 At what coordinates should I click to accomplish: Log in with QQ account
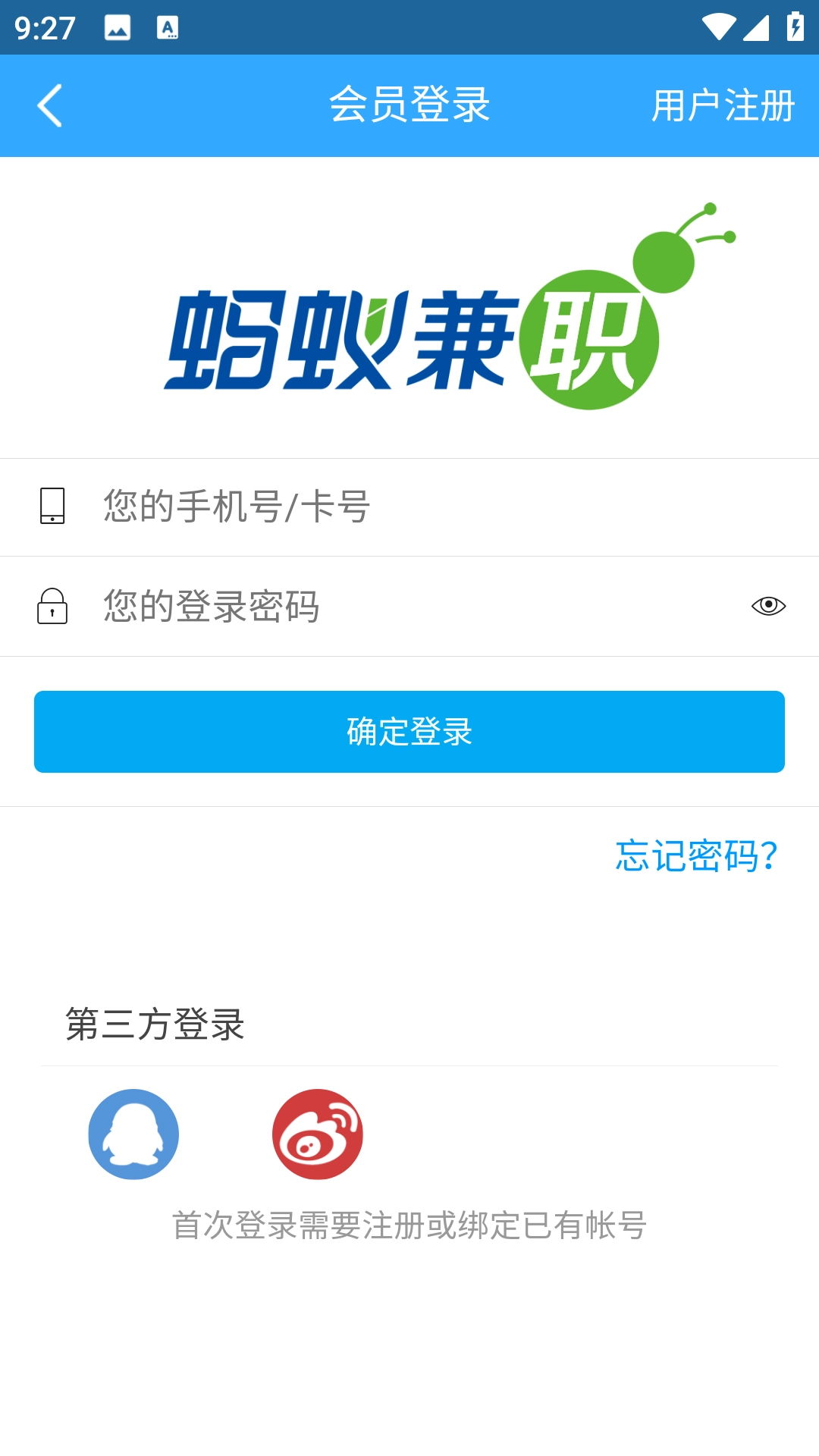(x=133, y=1134)
